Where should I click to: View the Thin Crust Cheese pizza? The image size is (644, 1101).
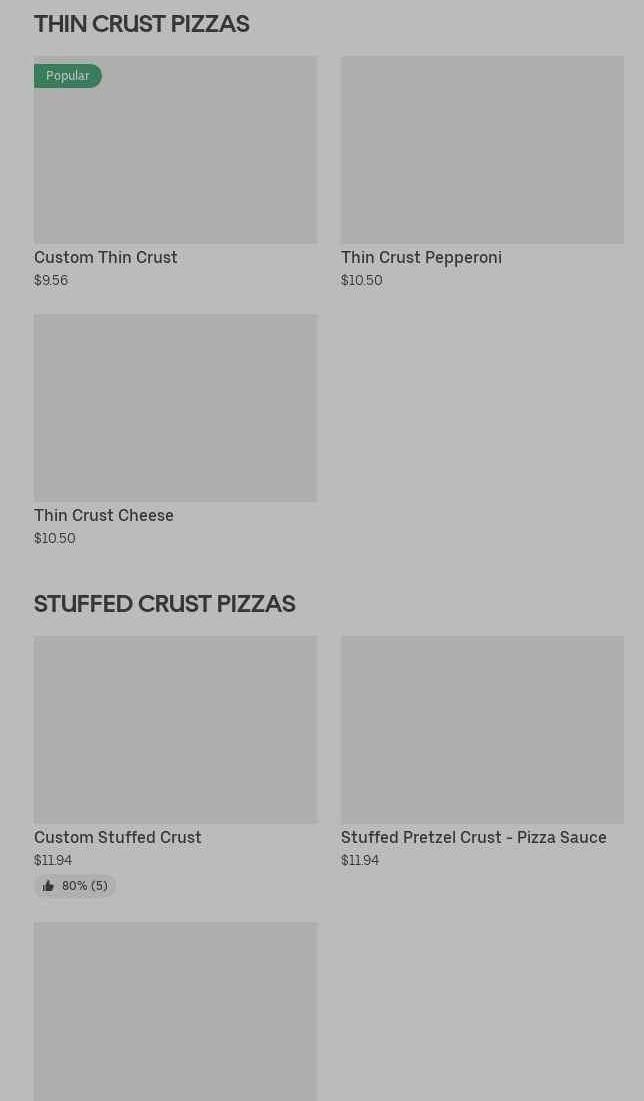[175, 408]
